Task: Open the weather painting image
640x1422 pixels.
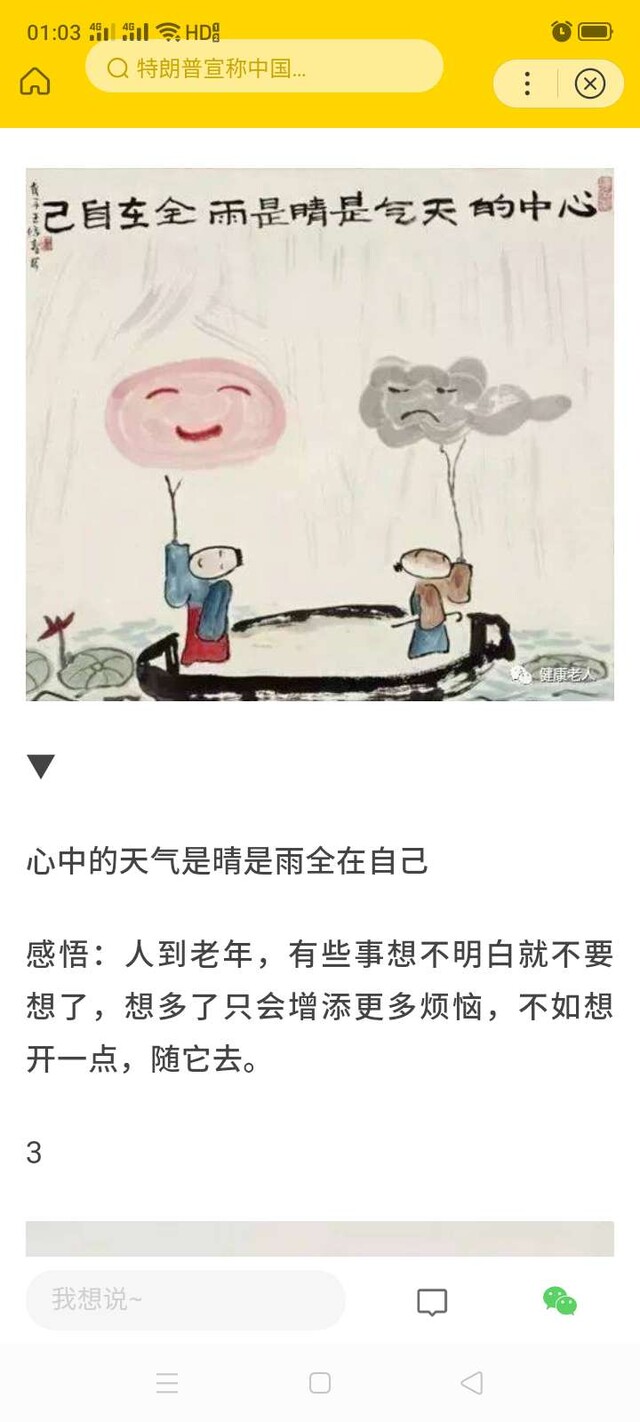Action: tap(320, 434)
